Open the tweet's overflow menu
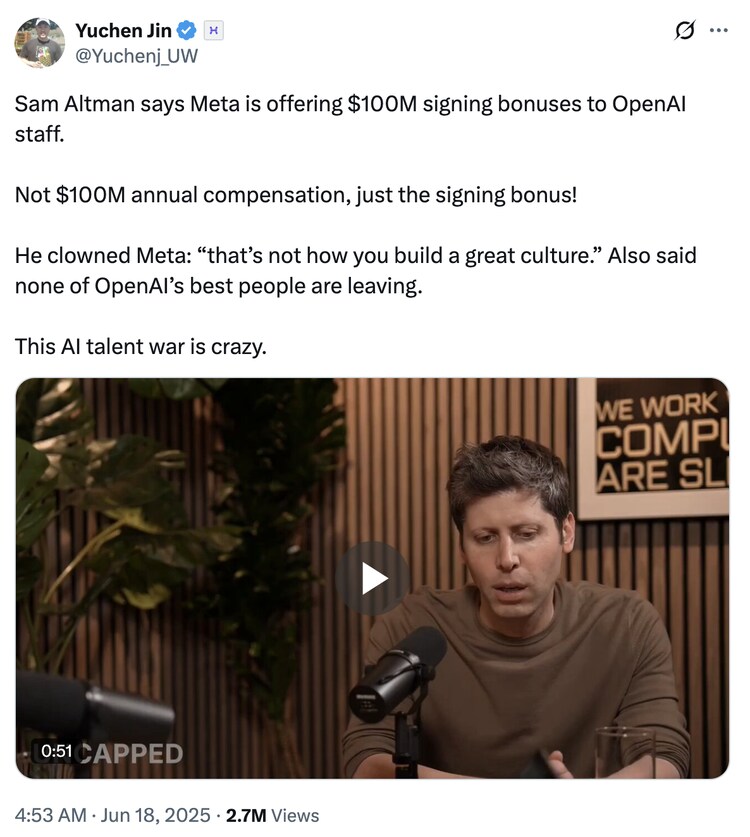Image resolution: width=750 pixels, height=837 pixels. click(718, 31)
